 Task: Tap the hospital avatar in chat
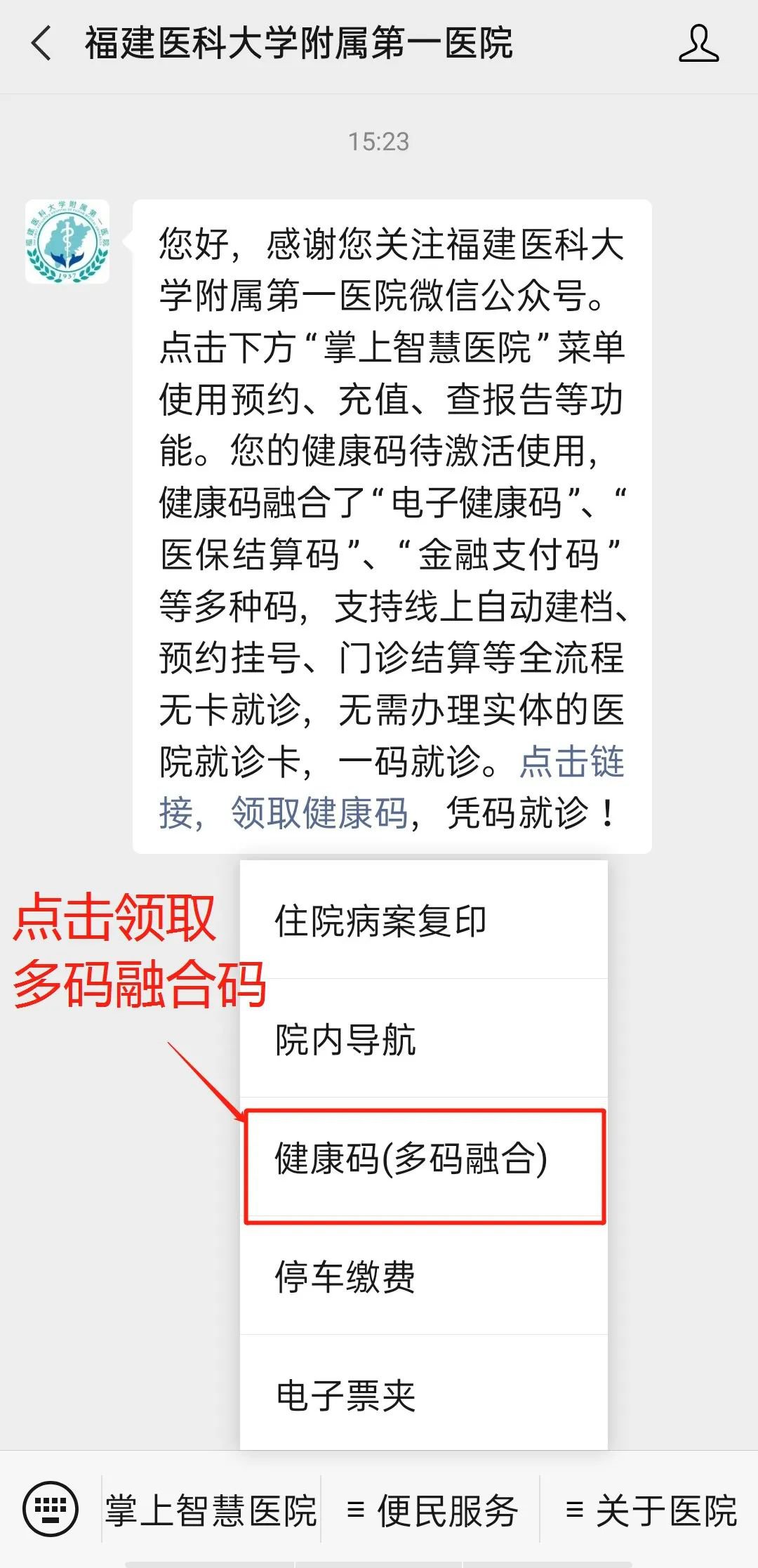tap(67, 242)
